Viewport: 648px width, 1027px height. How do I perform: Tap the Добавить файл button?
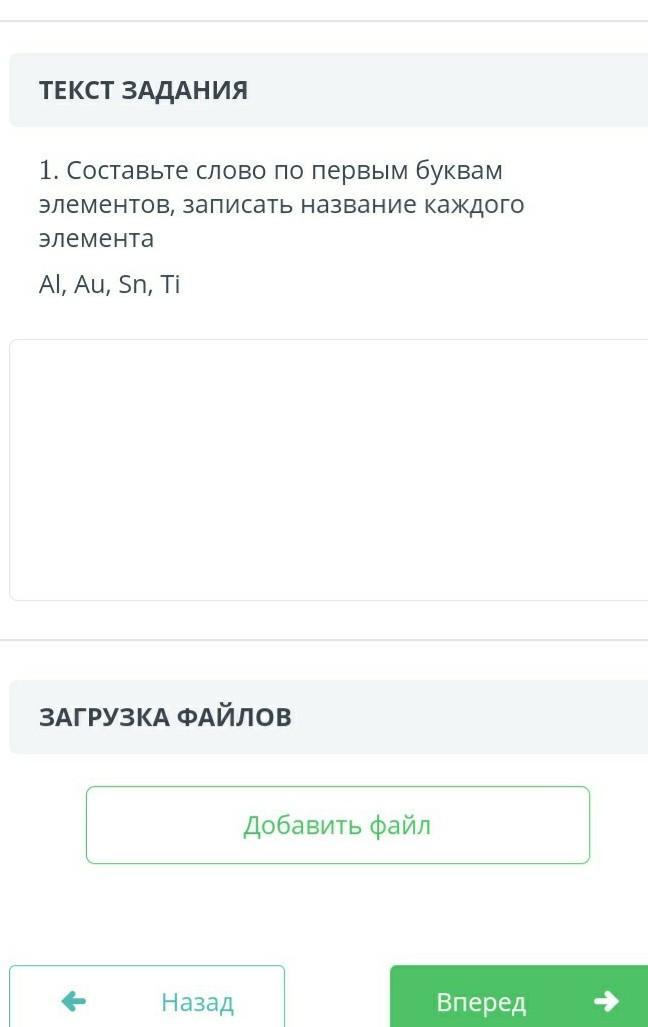(338, 825)
